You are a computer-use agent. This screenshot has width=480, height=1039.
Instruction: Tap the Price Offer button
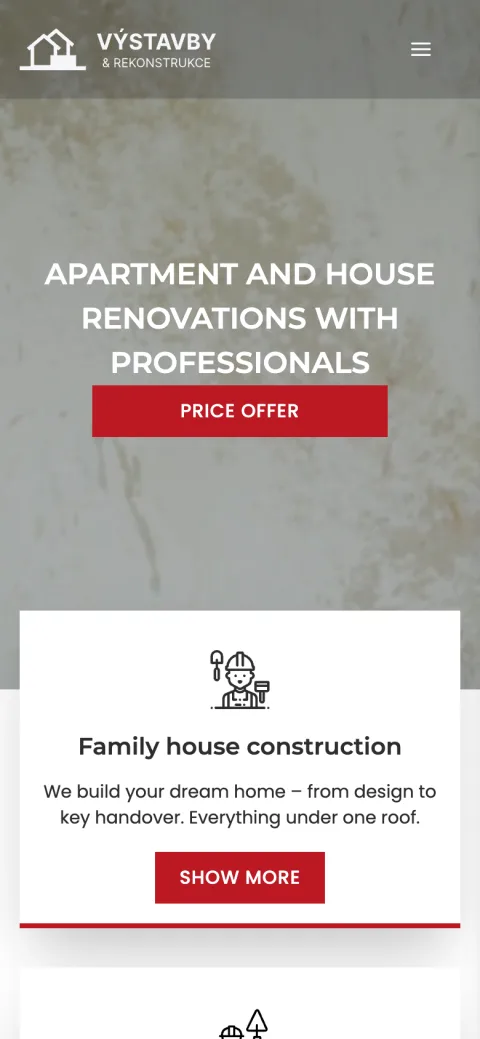tap(239, 411)
